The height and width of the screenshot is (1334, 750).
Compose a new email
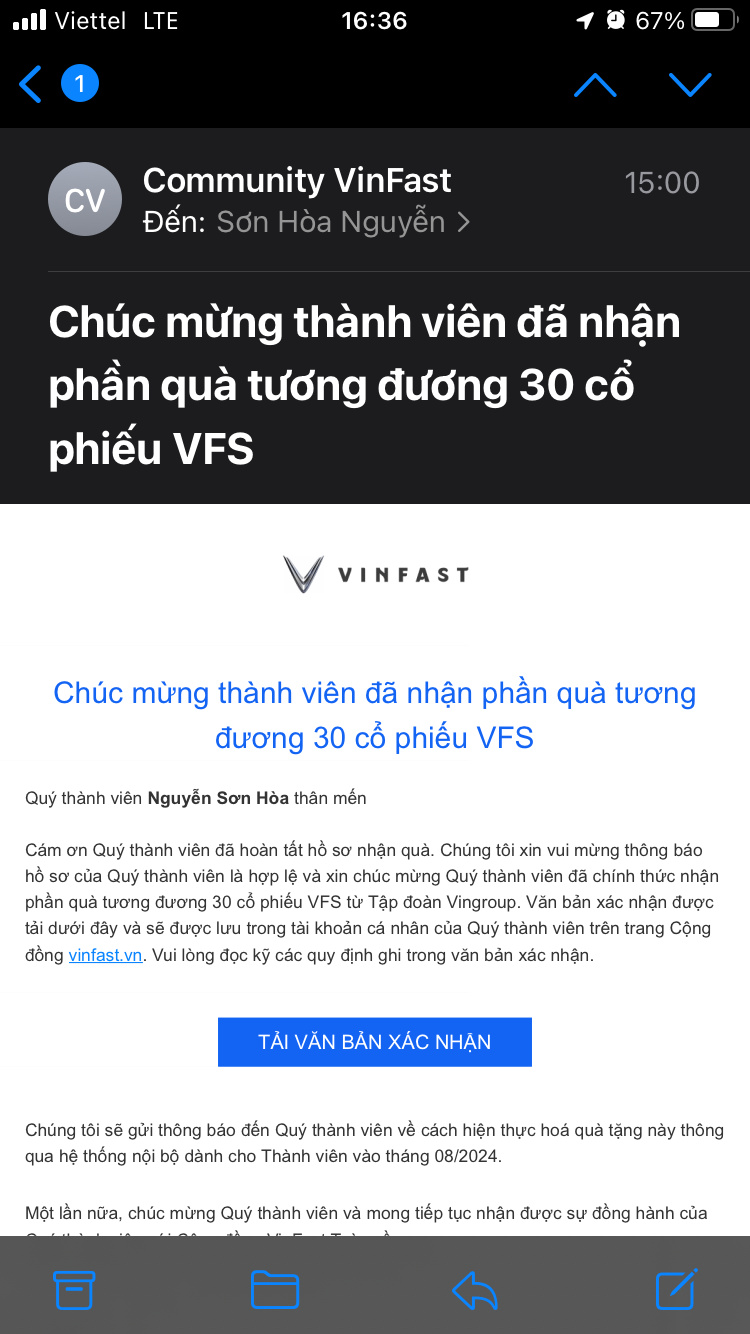pos(676,1290)
